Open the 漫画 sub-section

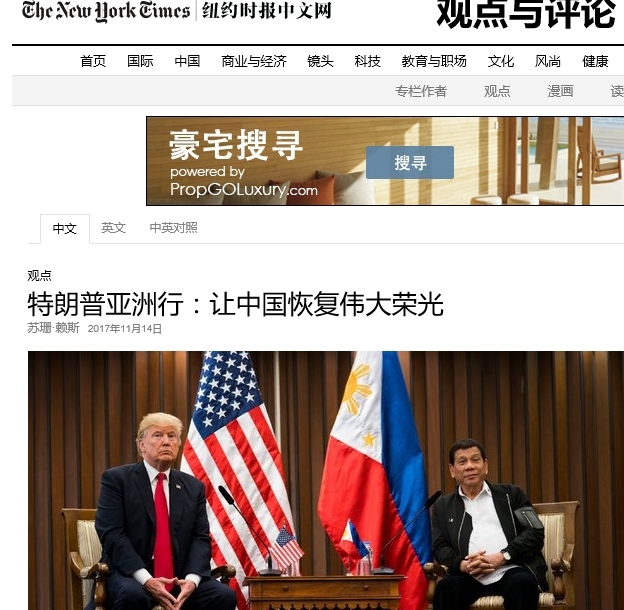point(560,91)
